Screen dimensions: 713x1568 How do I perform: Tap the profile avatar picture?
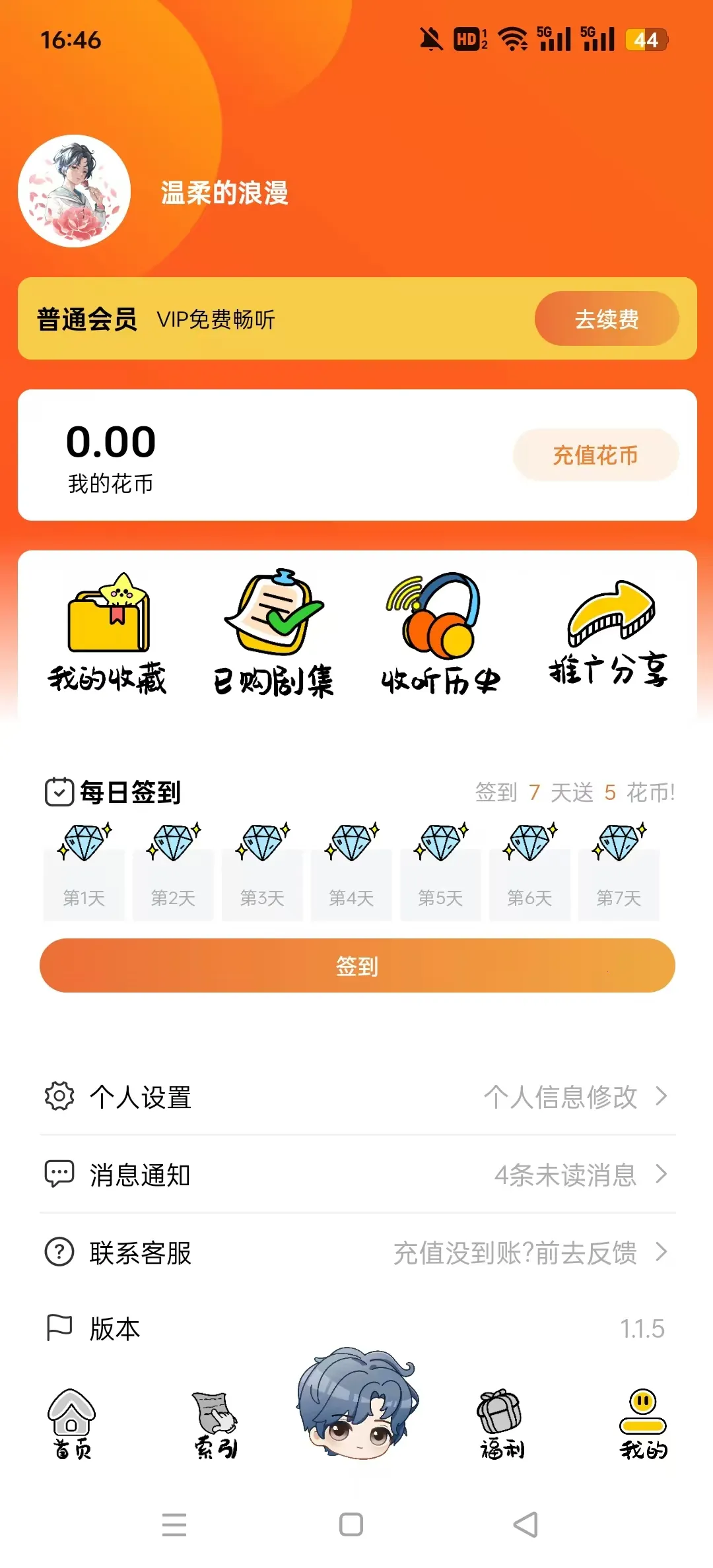[x=74, y=191]
